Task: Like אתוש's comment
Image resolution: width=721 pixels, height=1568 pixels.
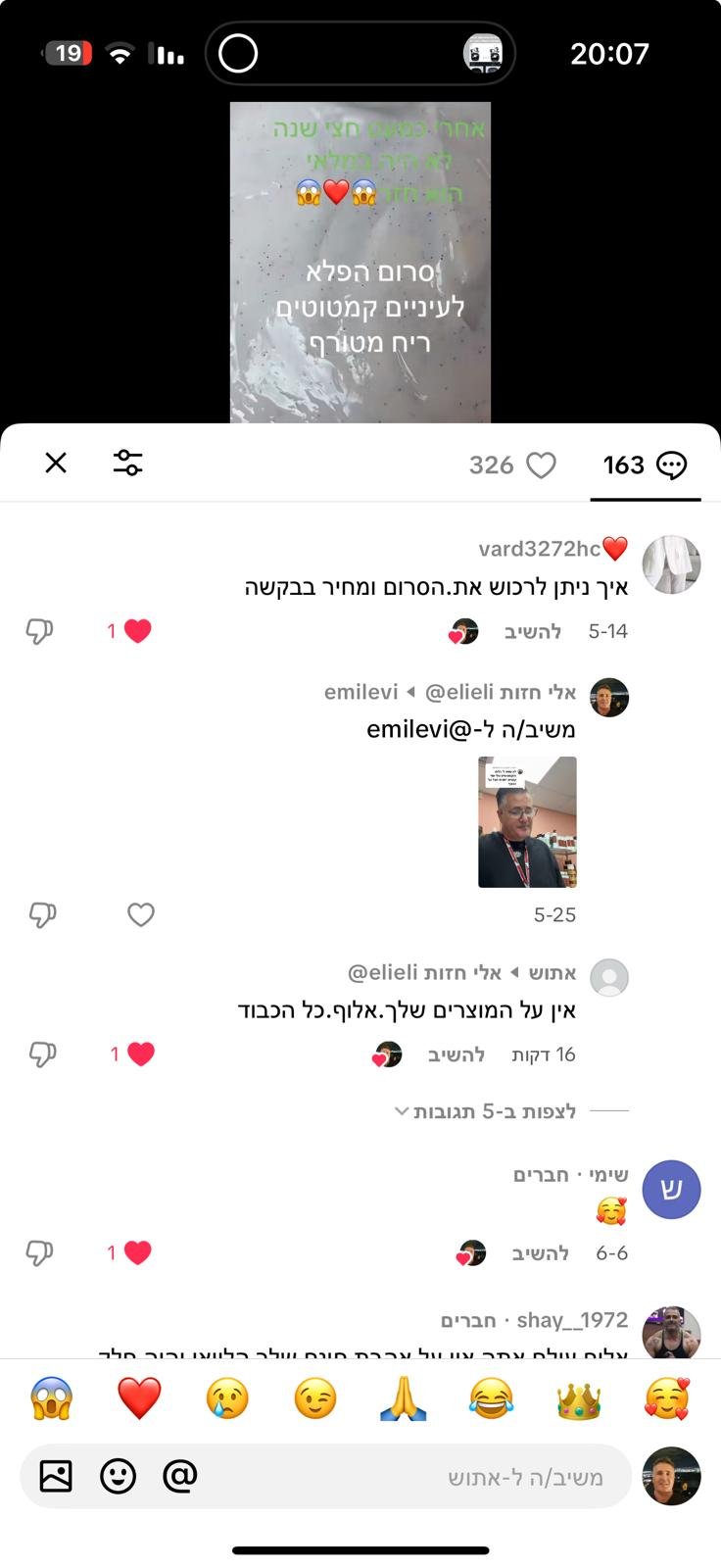Action: coord(141,1054)
